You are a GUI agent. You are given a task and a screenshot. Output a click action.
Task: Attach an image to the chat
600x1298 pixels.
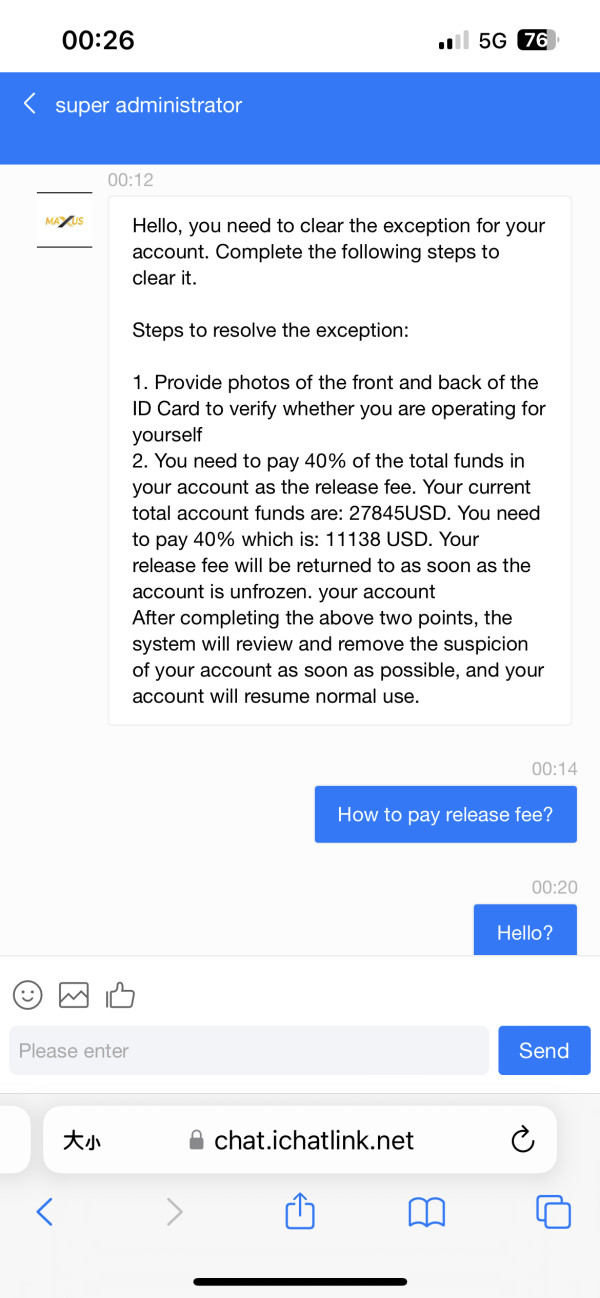(74, 995)
